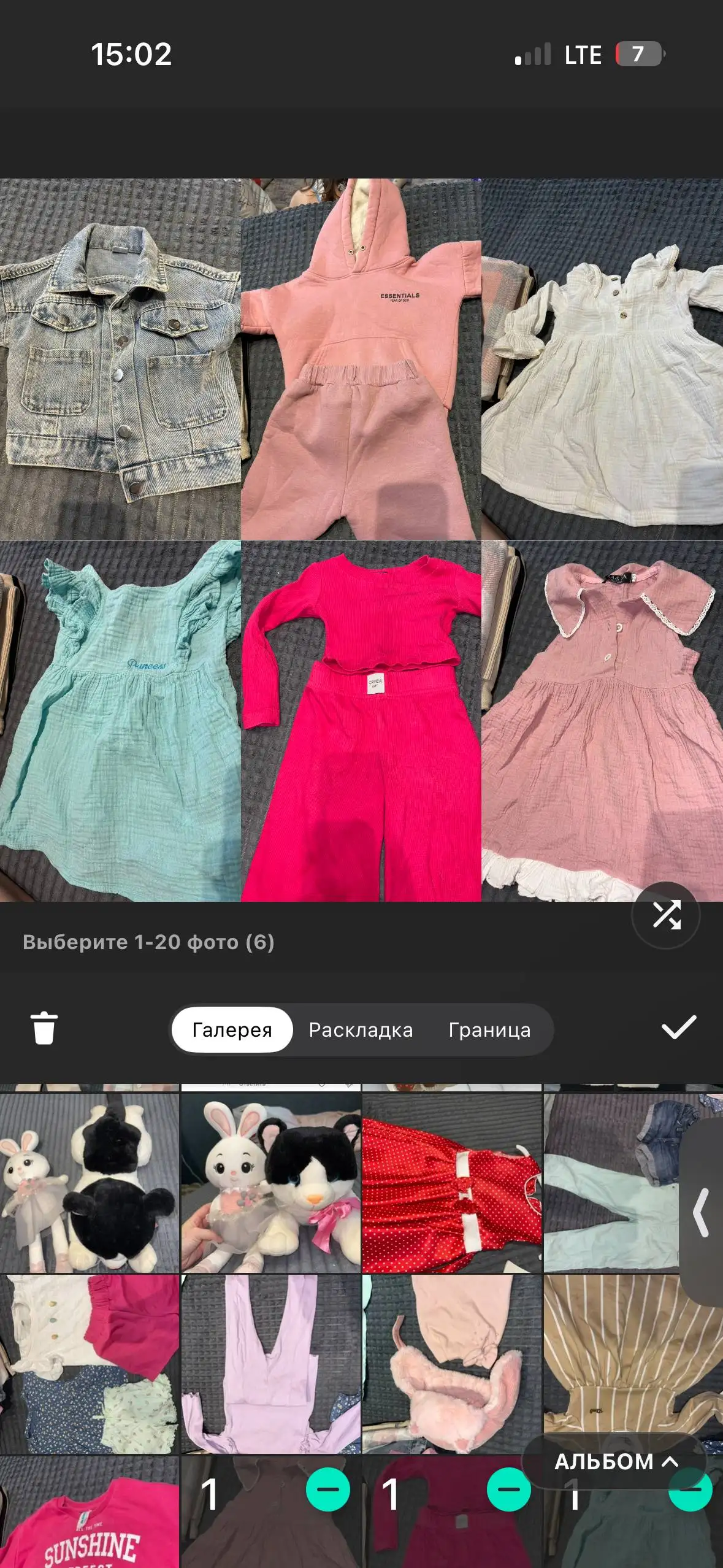Delete selected photos with trash icon

click(x=44, y=1028)
